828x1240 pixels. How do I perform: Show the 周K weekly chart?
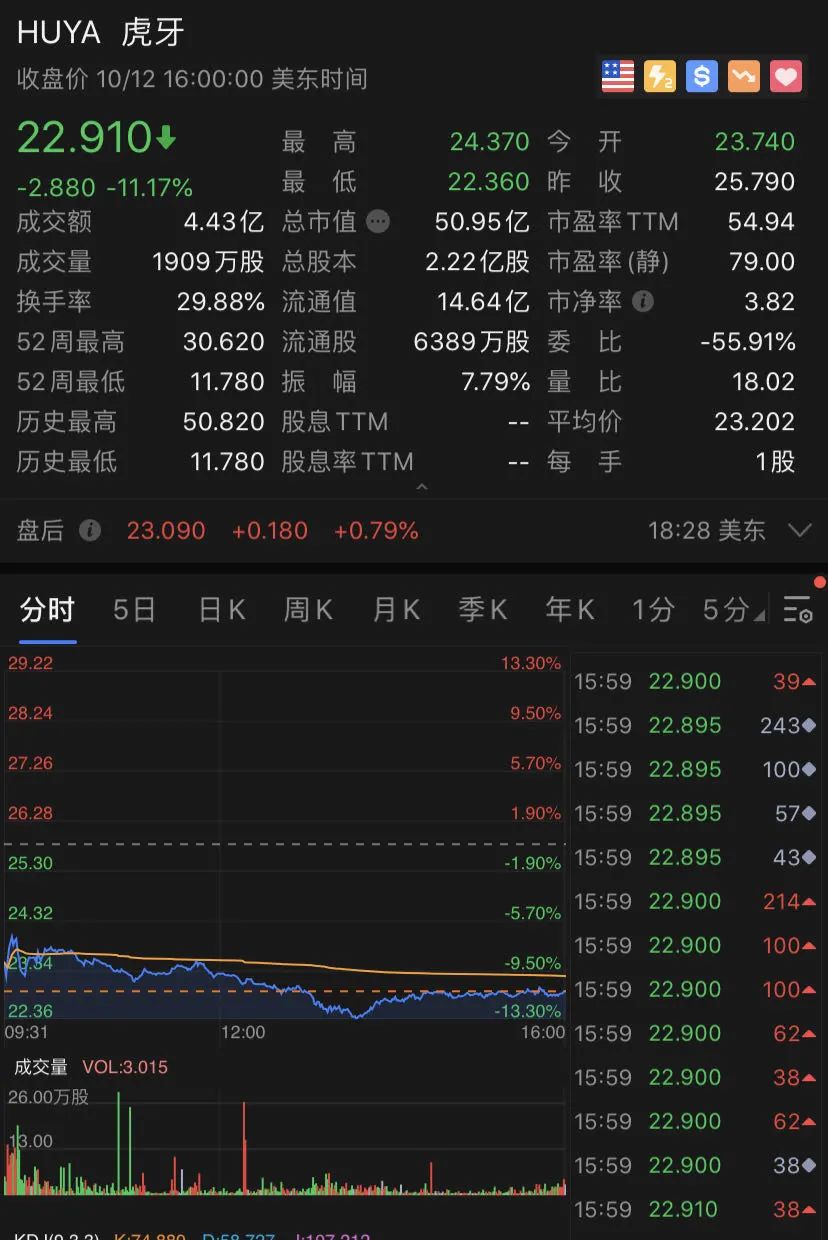click(308, 610)
